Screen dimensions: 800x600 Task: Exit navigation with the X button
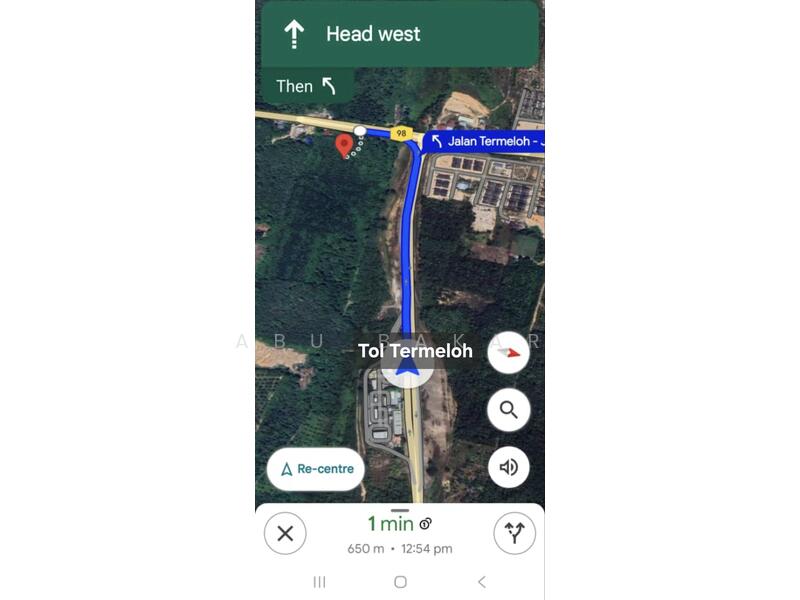pyautogui.click(x=285, y=534)
